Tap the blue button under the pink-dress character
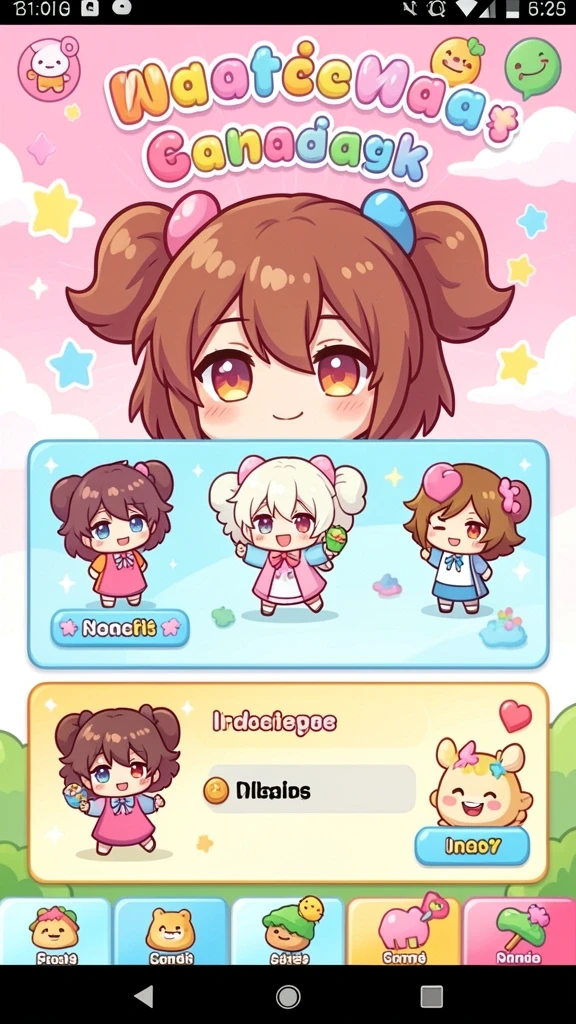The image size is (576, 1024). click(120, 628)
